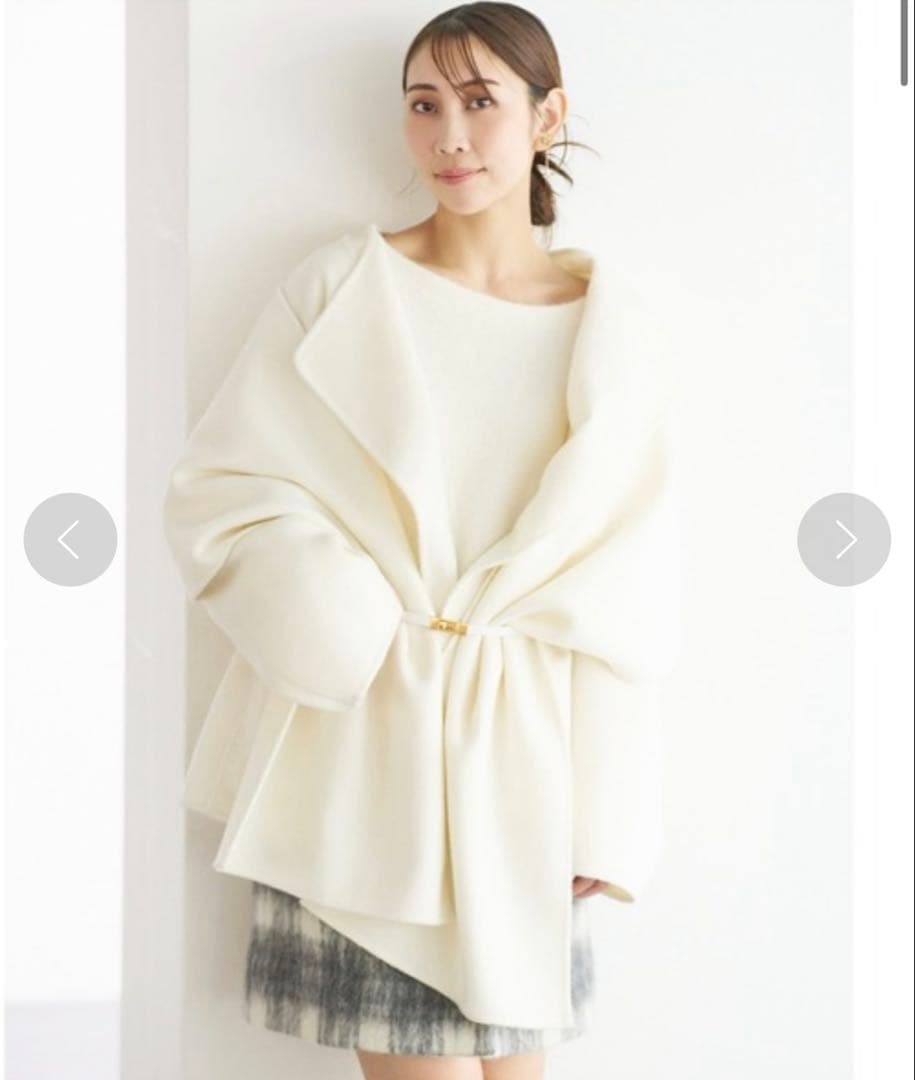Go to the previous product image
Viewport: 915px width, 1080px height.
pyautogui.click(x=70, y=540)
